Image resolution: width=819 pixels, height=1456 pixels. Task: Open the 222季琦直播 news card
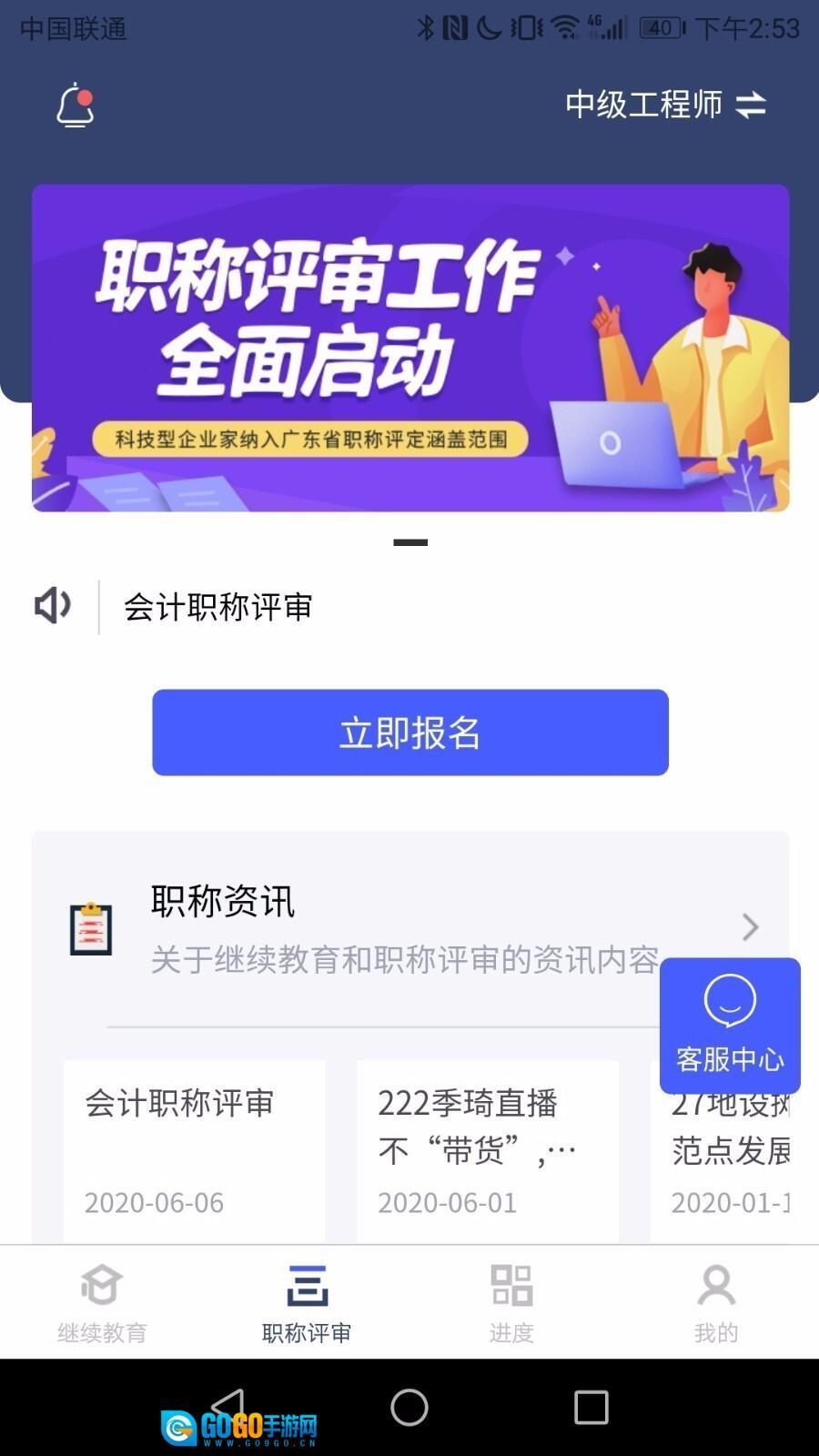487,1151
